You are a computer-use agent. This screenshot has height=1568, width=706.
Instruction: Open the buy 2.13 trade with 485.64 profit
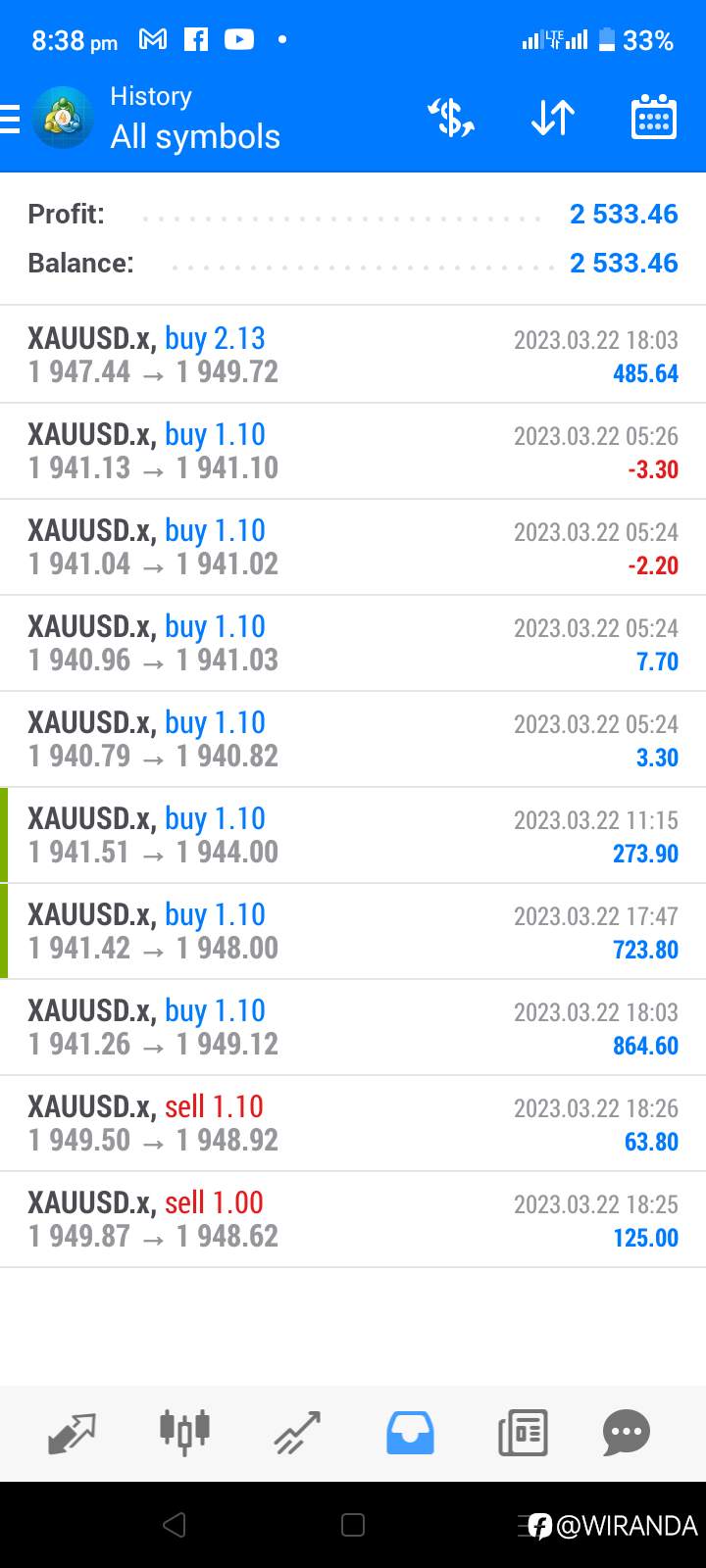pyautogui.click(x=353, y=355)
